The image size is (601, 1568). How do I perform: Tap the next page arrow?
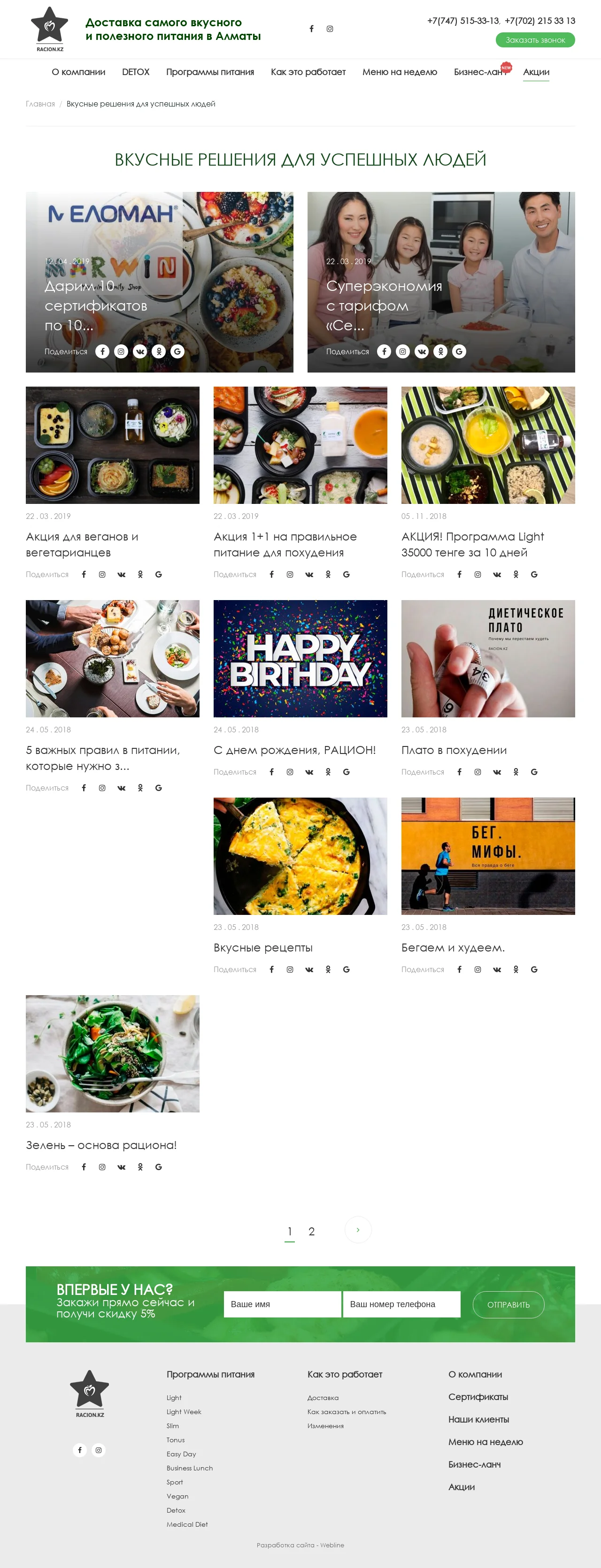click(357, 1230)
